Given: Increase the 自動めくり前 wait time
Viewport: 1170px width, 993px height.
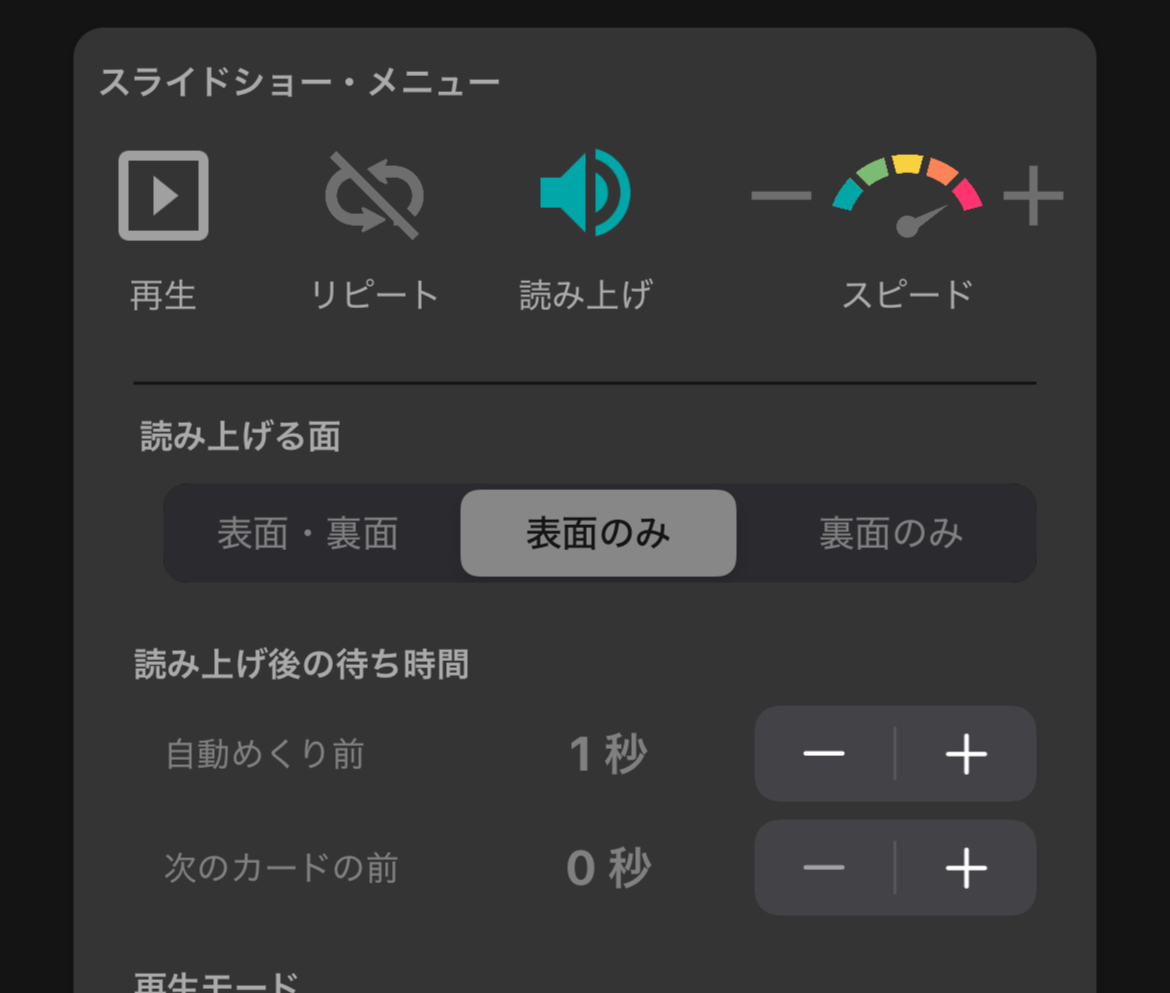Looking at the screenshot, I should pyautogui.click(x=966, y=754).
